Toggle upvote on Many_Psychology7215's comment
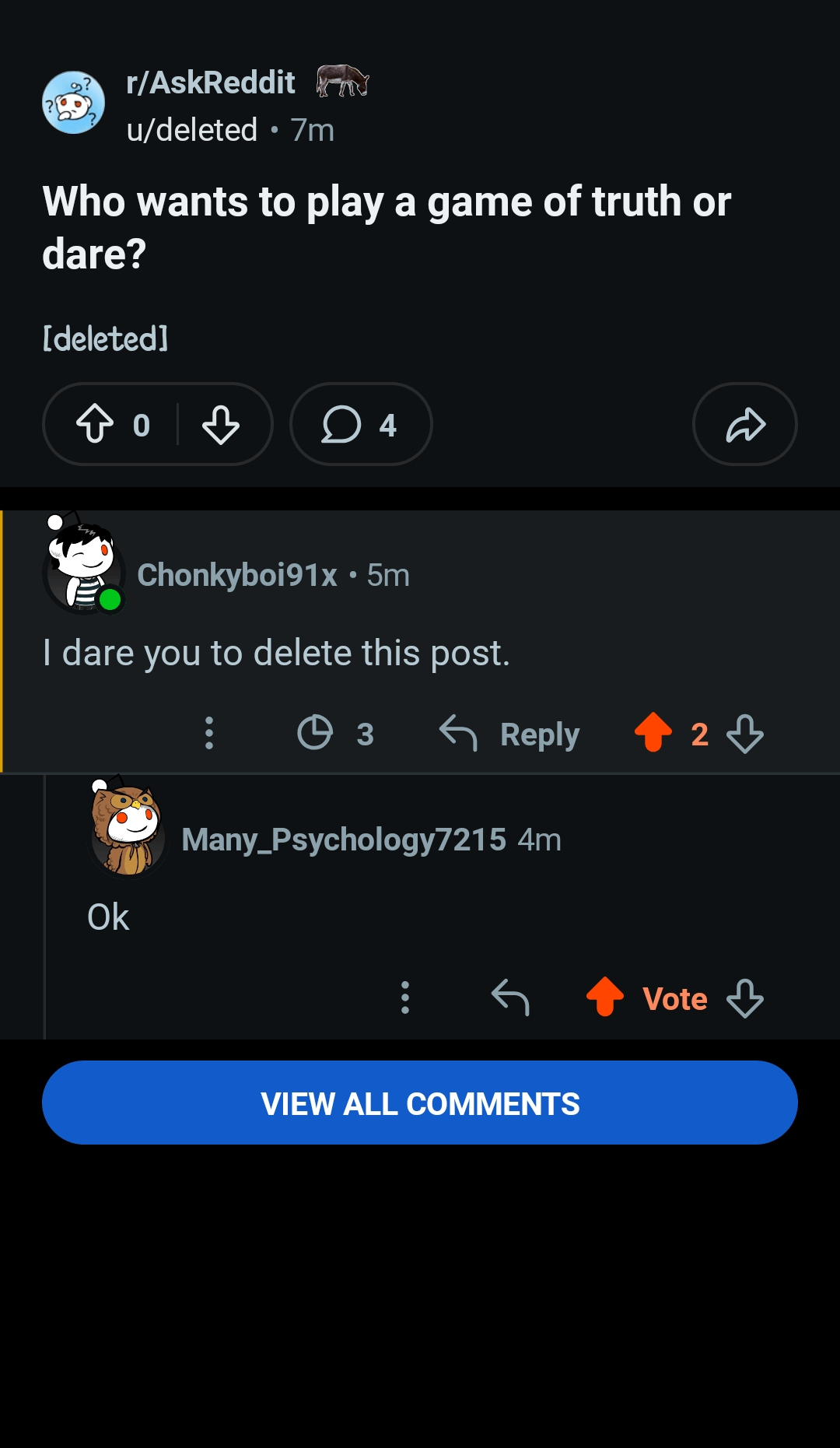This screenshot has height=1448, width=840. pyautogui.click(x=605, y=997)
